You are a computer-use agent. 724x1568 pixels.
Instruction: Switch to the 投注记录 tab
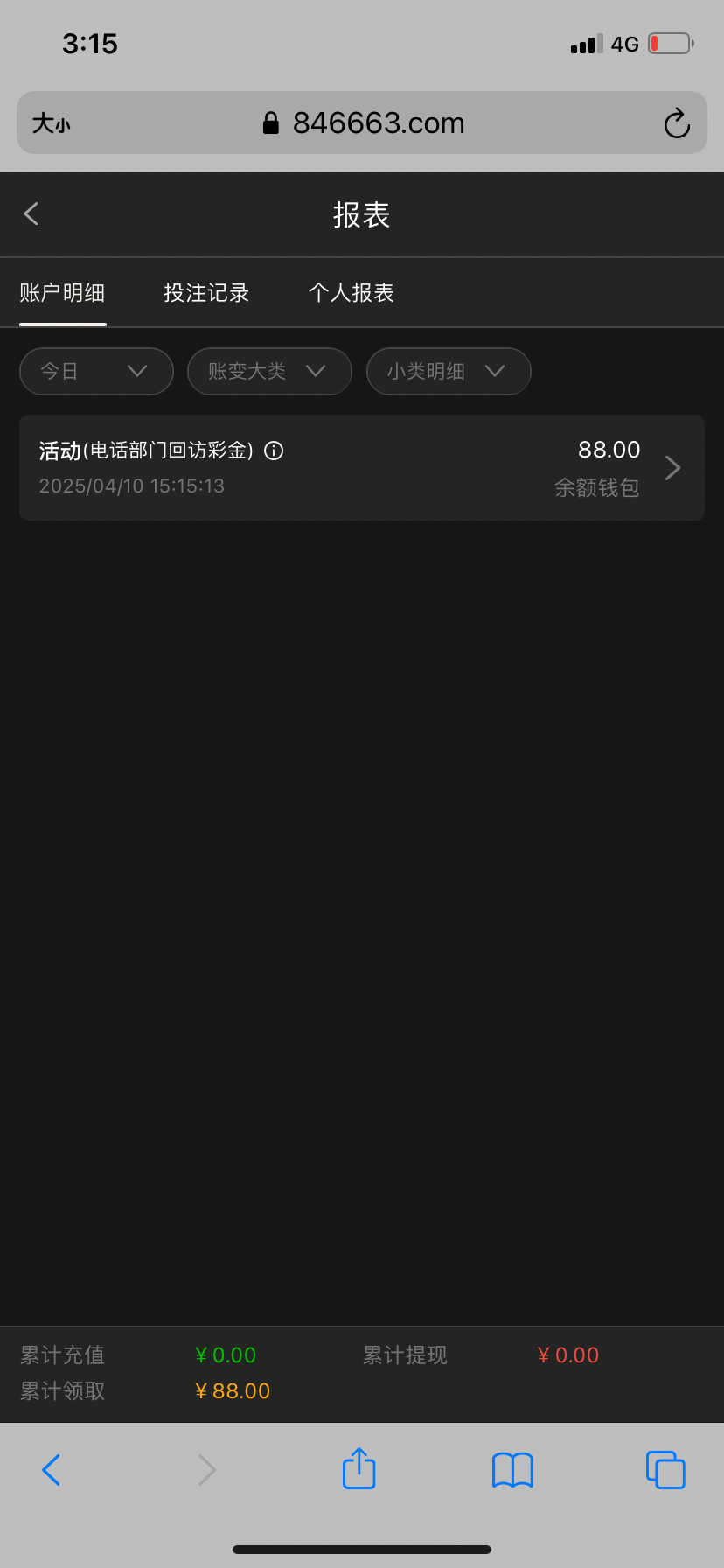coord(206,293)
